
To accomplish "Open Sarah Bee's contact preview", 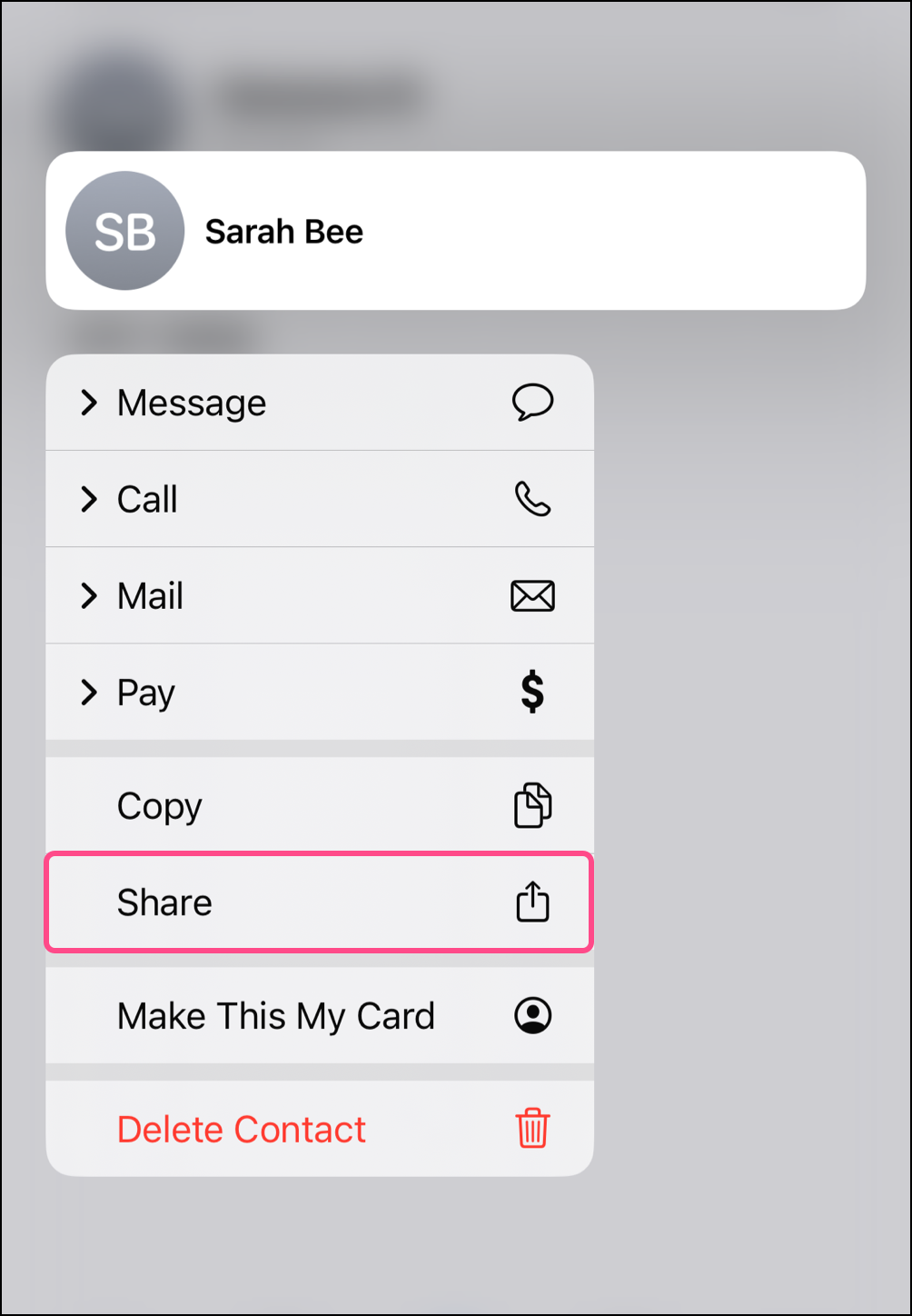I will 454,232.
